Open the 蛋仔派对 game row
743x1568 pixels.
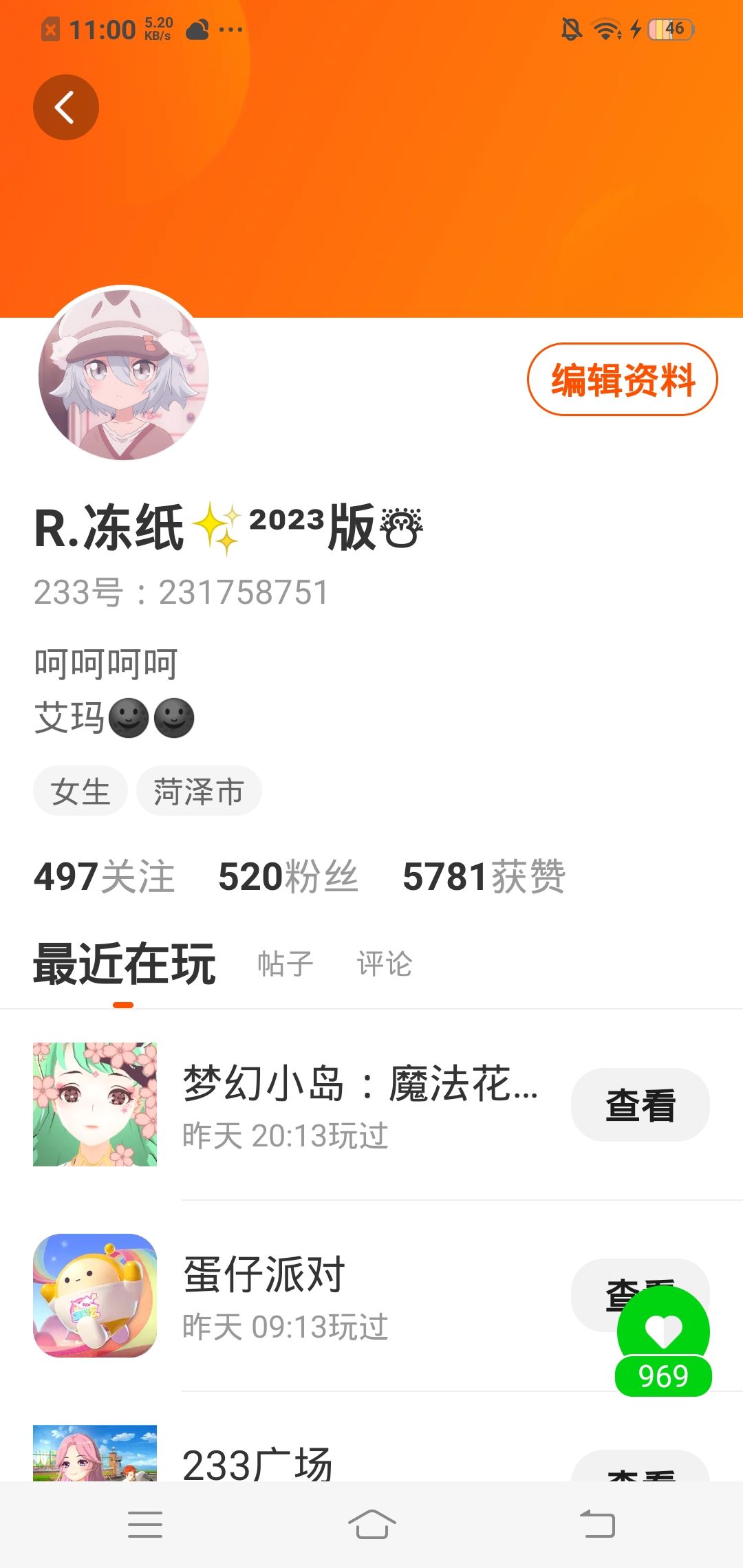tap(371, 1296)
